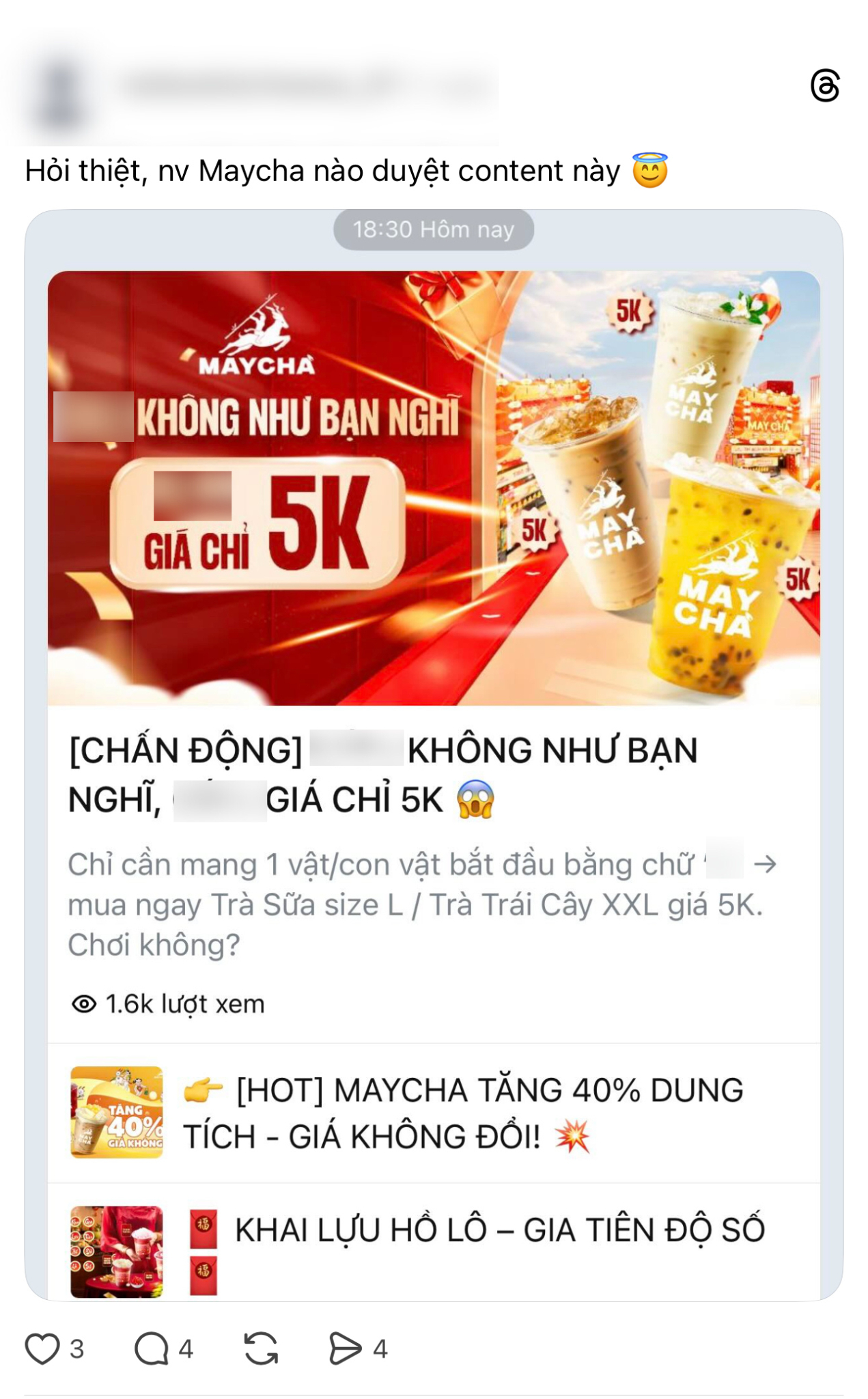Like the post about Maycha content
Image resolution: width=868 pixels, height=1399 pixels.
(x=42, y=1349)
